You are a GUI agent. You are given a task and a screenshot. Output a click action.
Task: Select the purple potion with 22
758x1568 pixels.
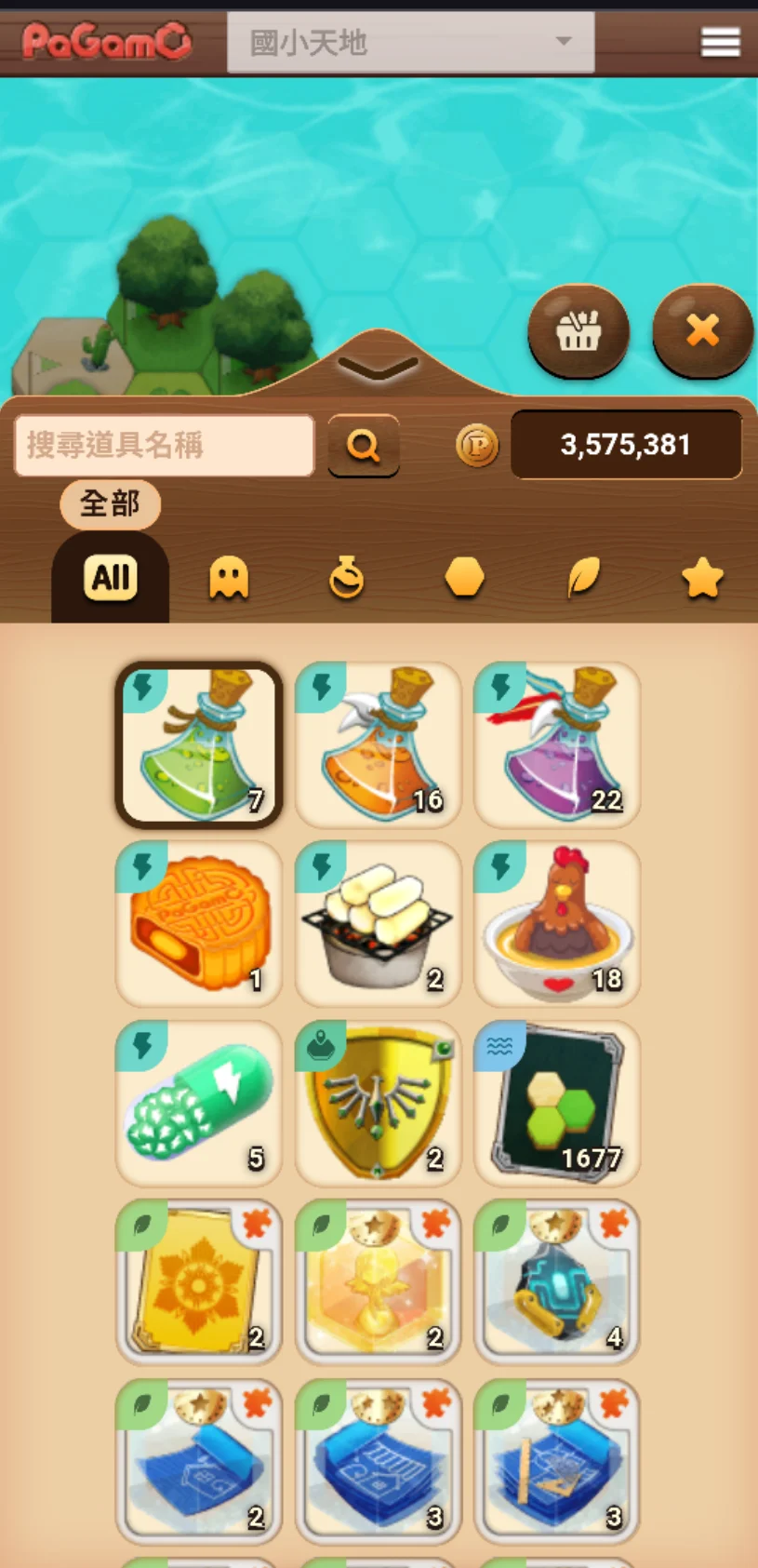tap(556, 744)
